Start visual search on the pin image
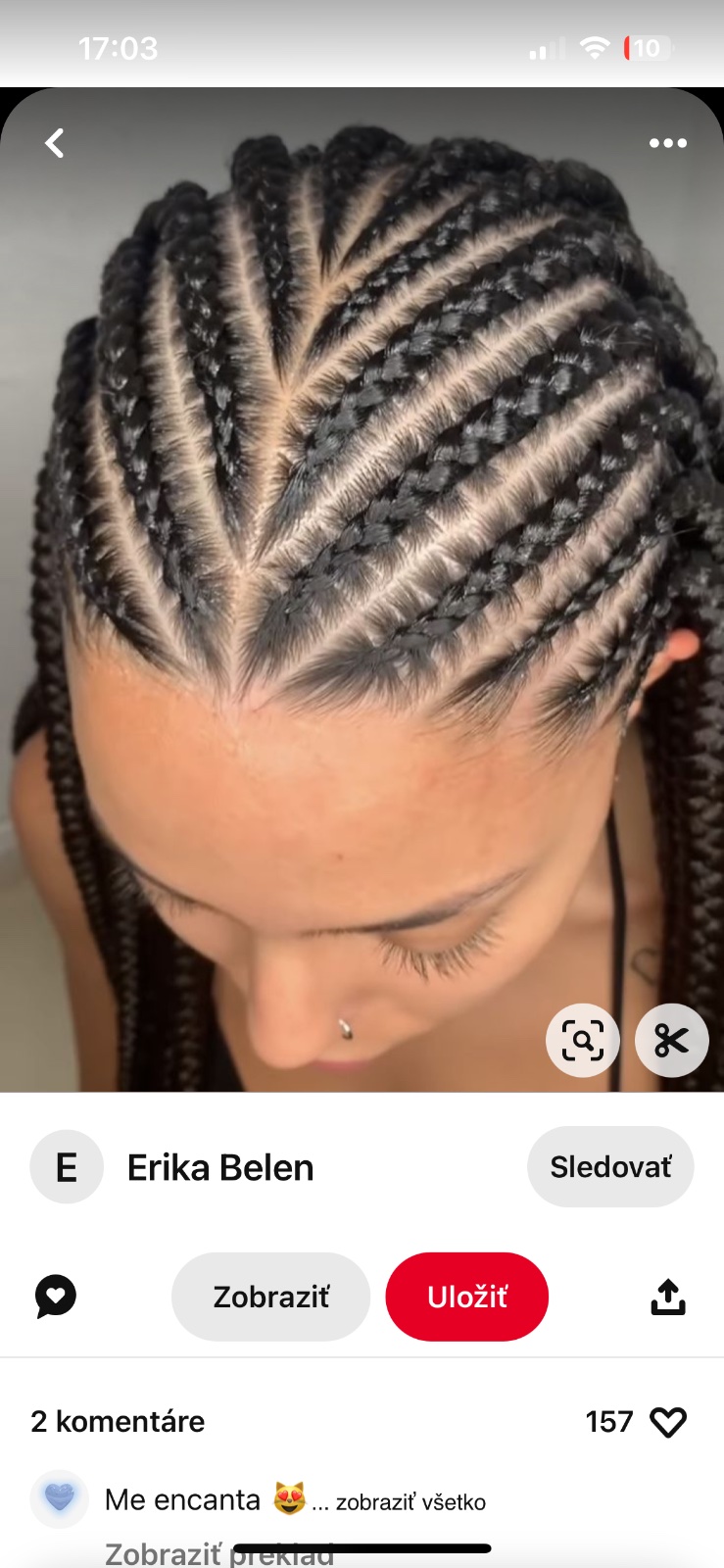The image size is (724, 1568). tap(582, 1040)
